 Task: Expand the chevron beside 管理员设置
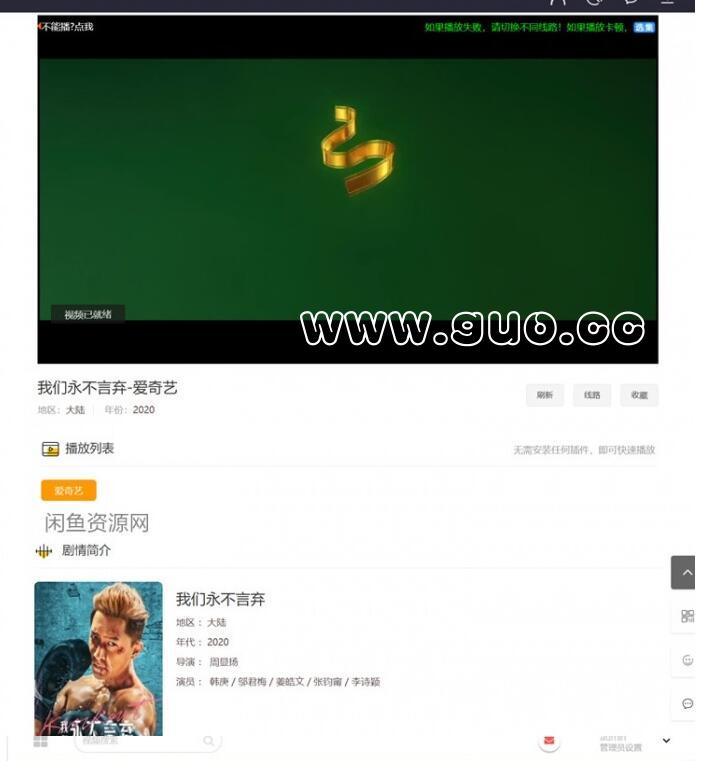pyautogui.click(x=666, y=741)
